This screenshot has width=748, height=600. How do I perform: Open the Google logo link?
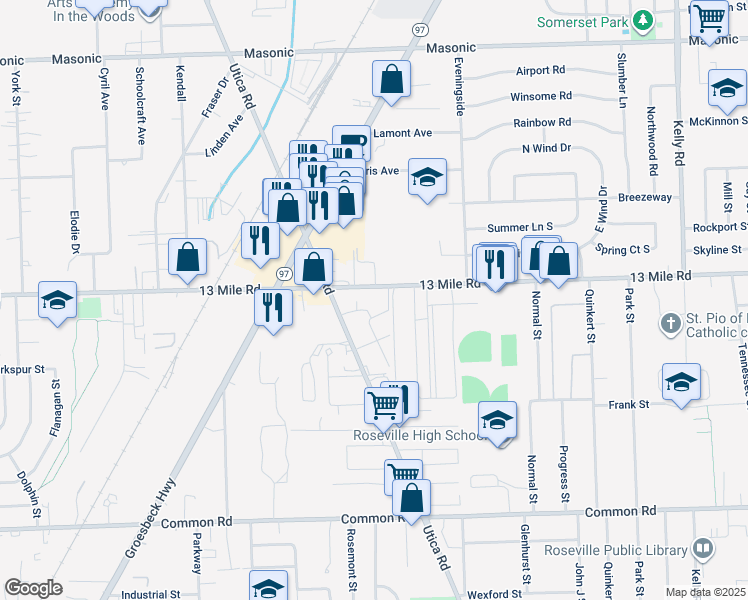(33, 588)
